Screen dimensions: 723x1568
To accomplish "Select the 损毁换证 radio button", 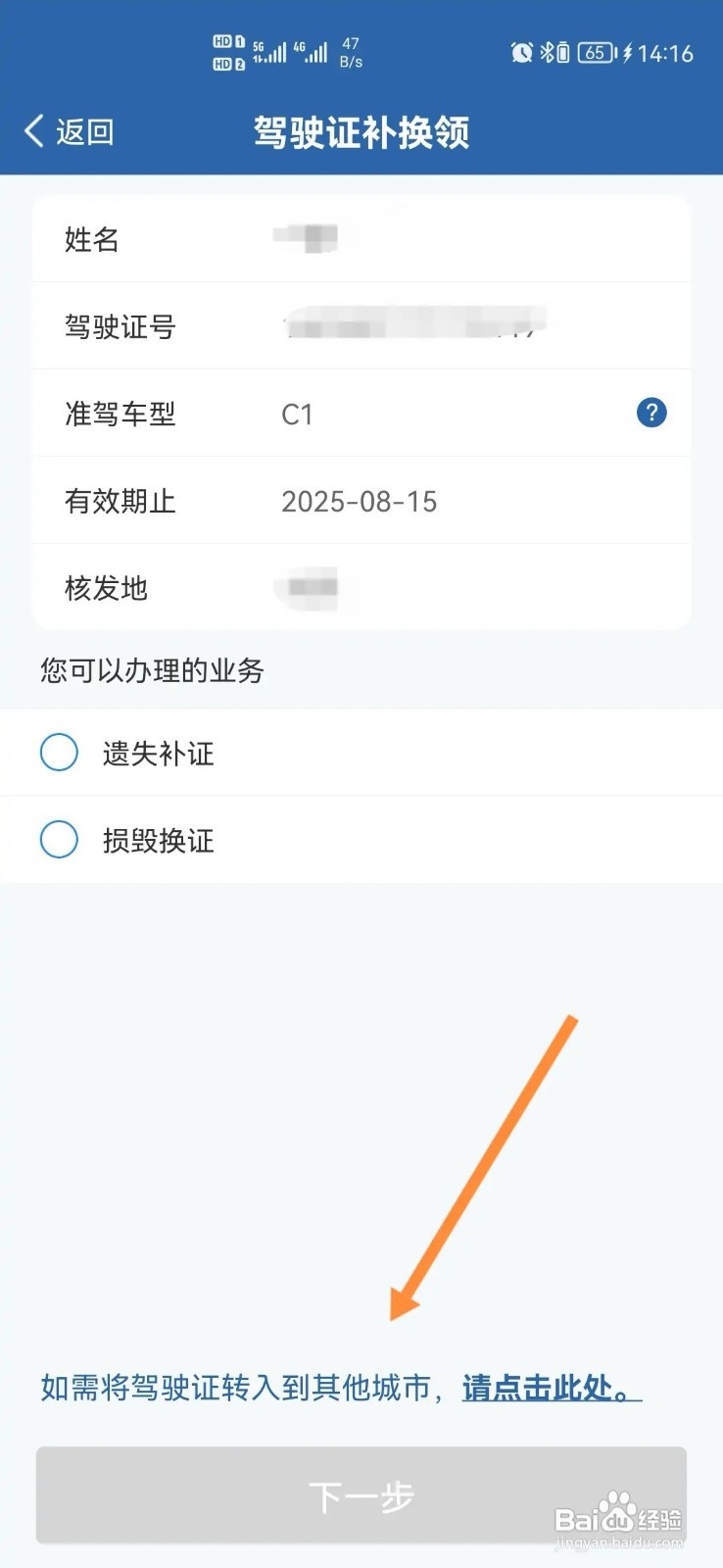I will pyautogui.click(x=59, y=840).
